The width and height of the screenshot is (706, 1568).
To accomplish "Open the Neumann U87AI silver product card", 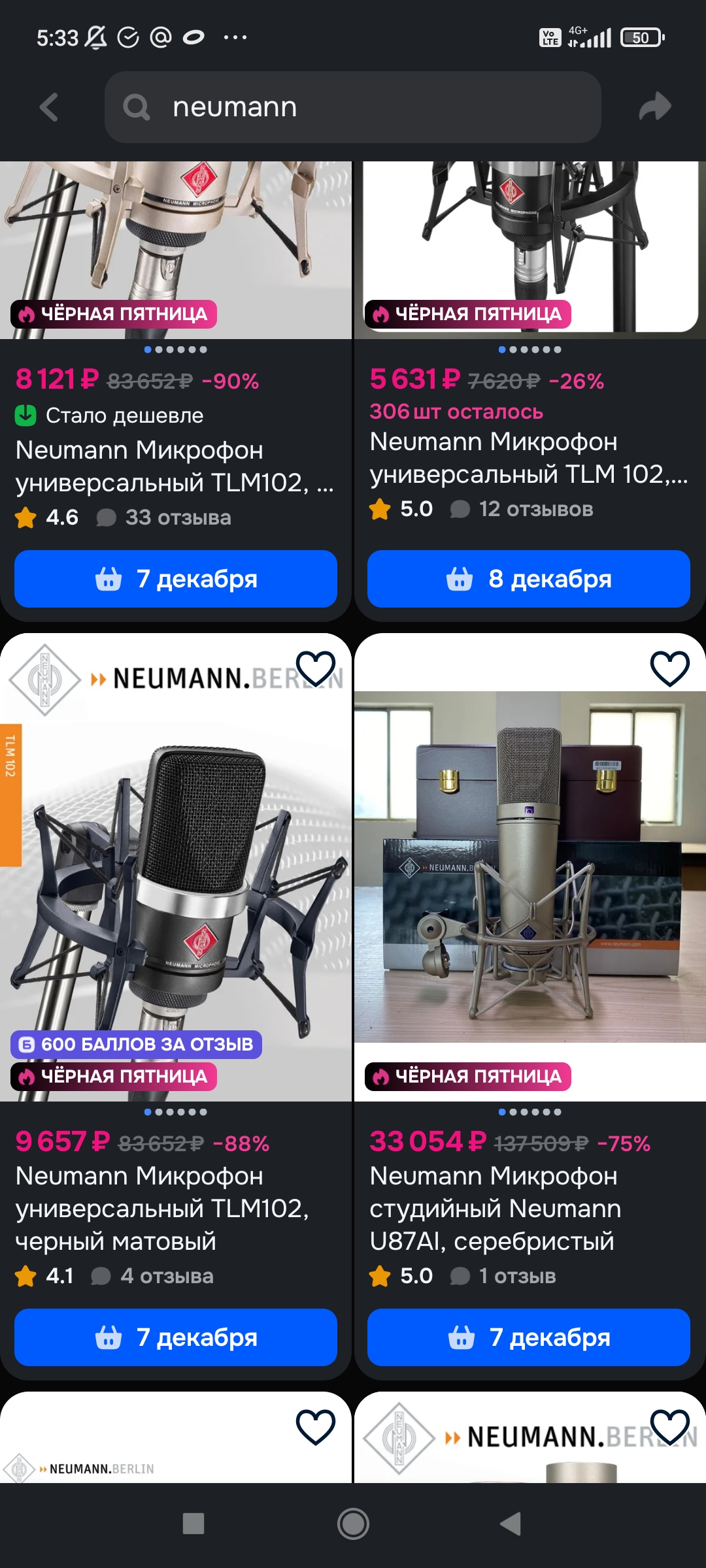I will 529,1208.
